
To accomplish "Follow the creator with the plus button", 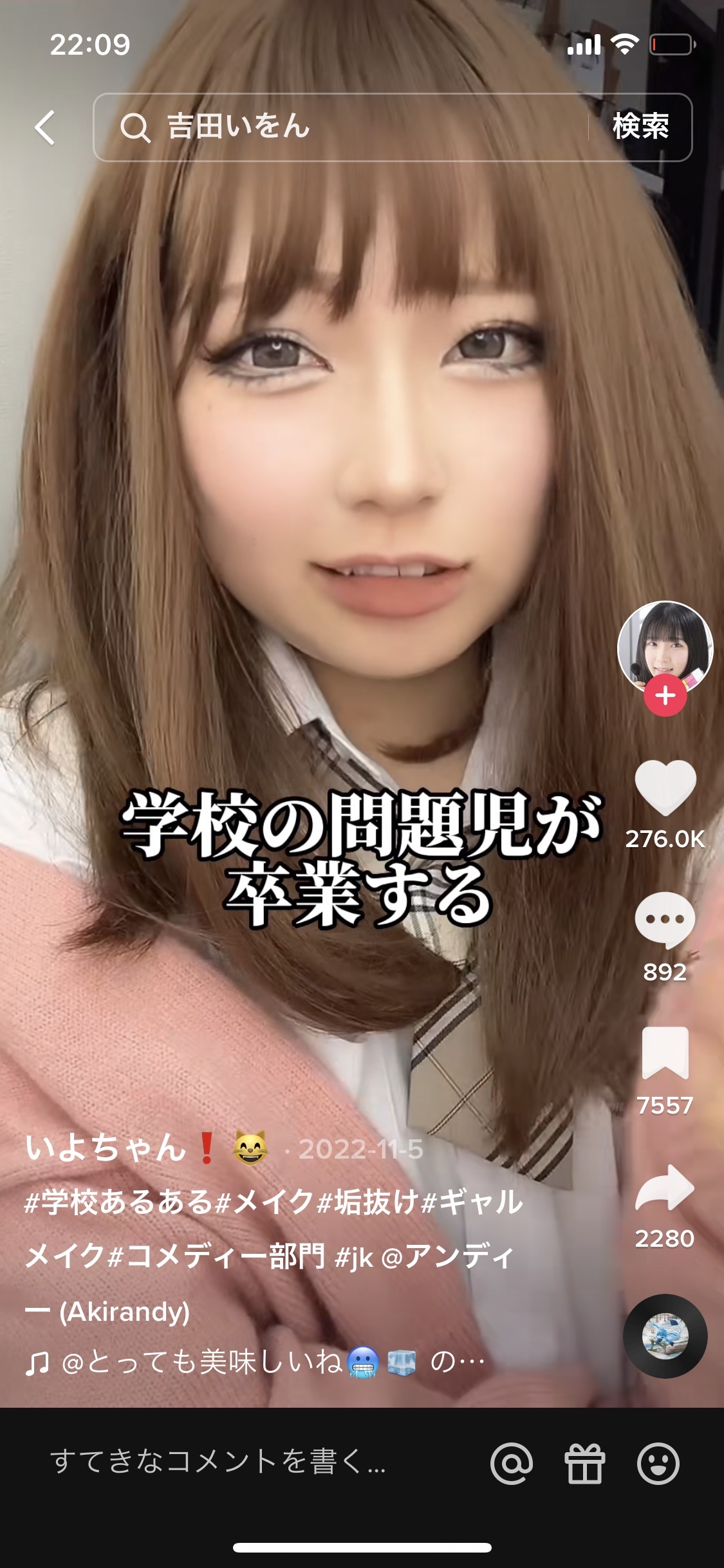I will click(665, 696).
